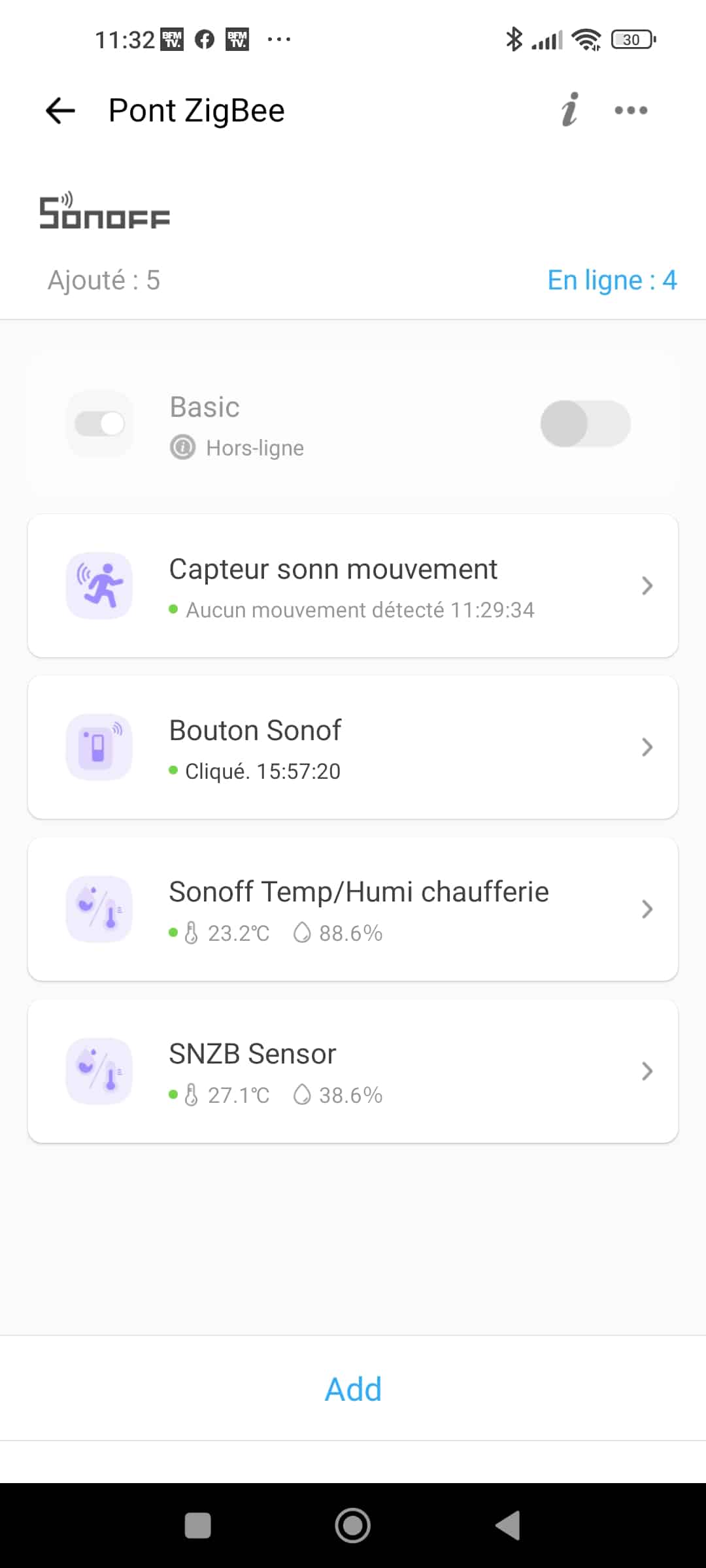Screen dimensions: 706x1568
Task: Open the three-dot overflow menu
Action: (631, 110)
